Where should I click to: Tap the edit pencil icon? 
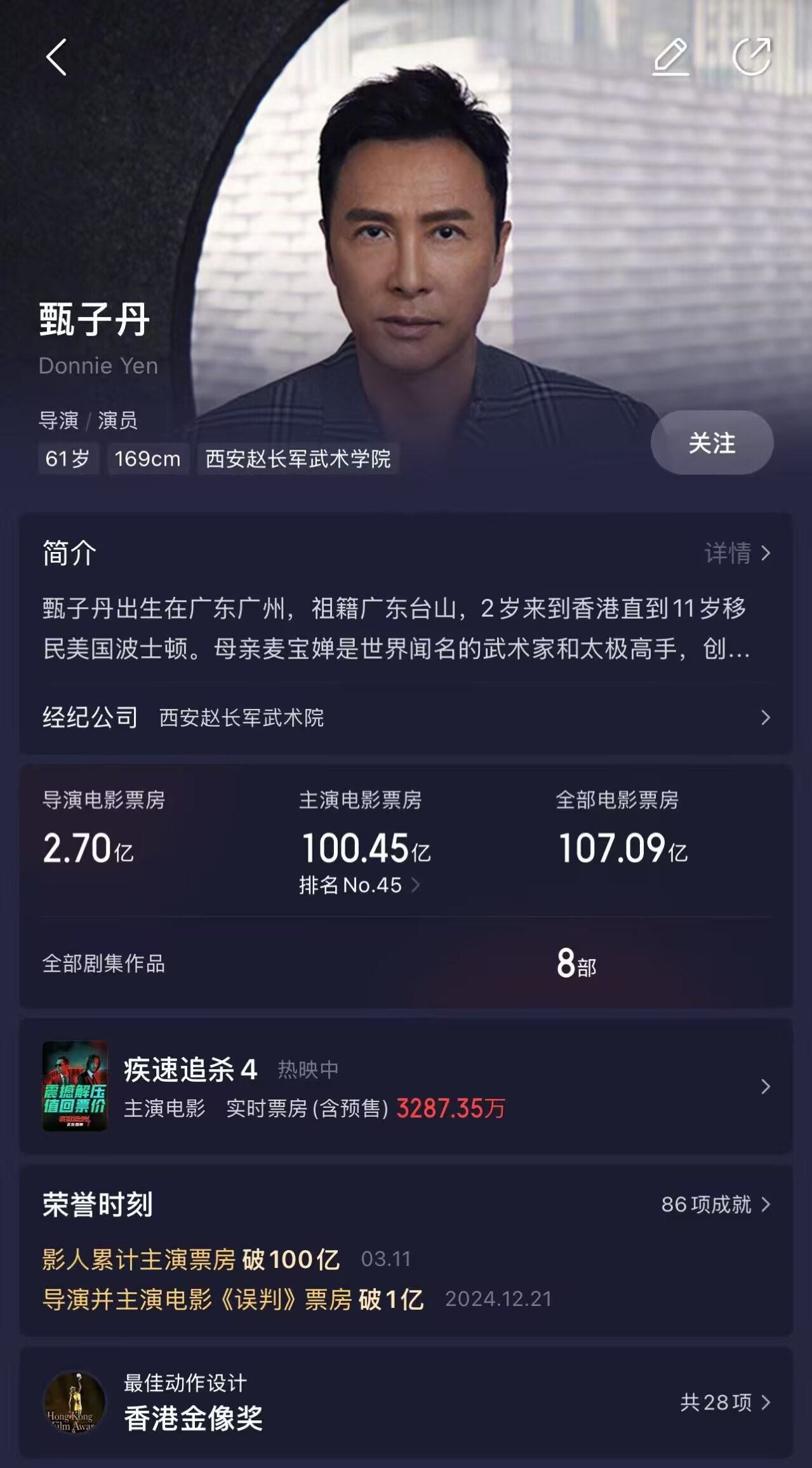(x=671, y=57)
